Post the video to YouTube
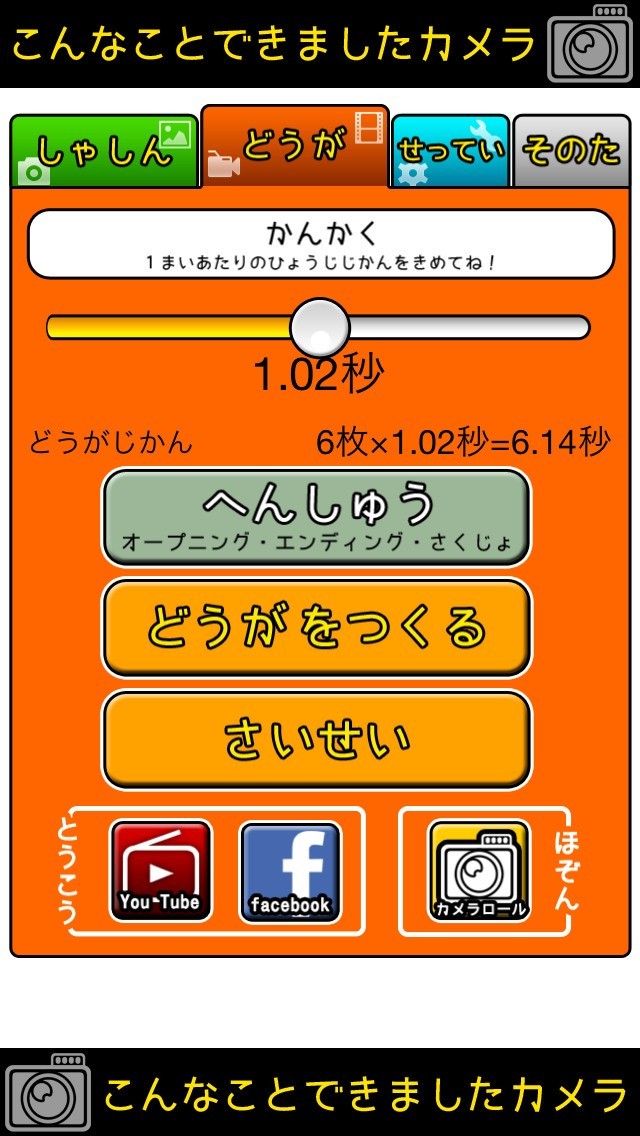Viewport: 640px width, 1136px height. pyautogui.click(x=160, y=871)
